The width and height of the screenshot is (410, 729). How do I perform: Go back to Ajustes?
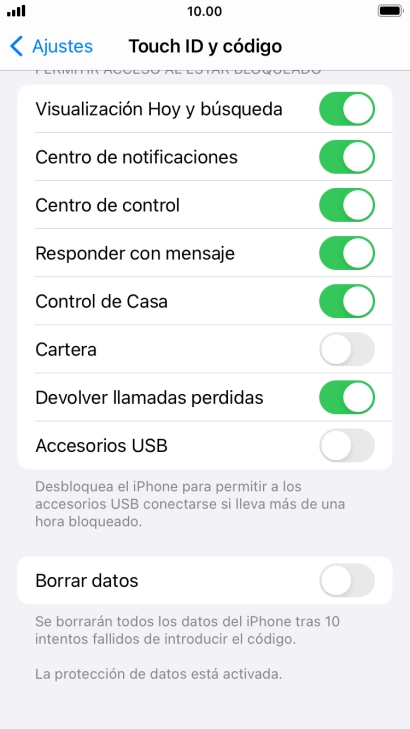pyautogui.click(x=51, y=46)
